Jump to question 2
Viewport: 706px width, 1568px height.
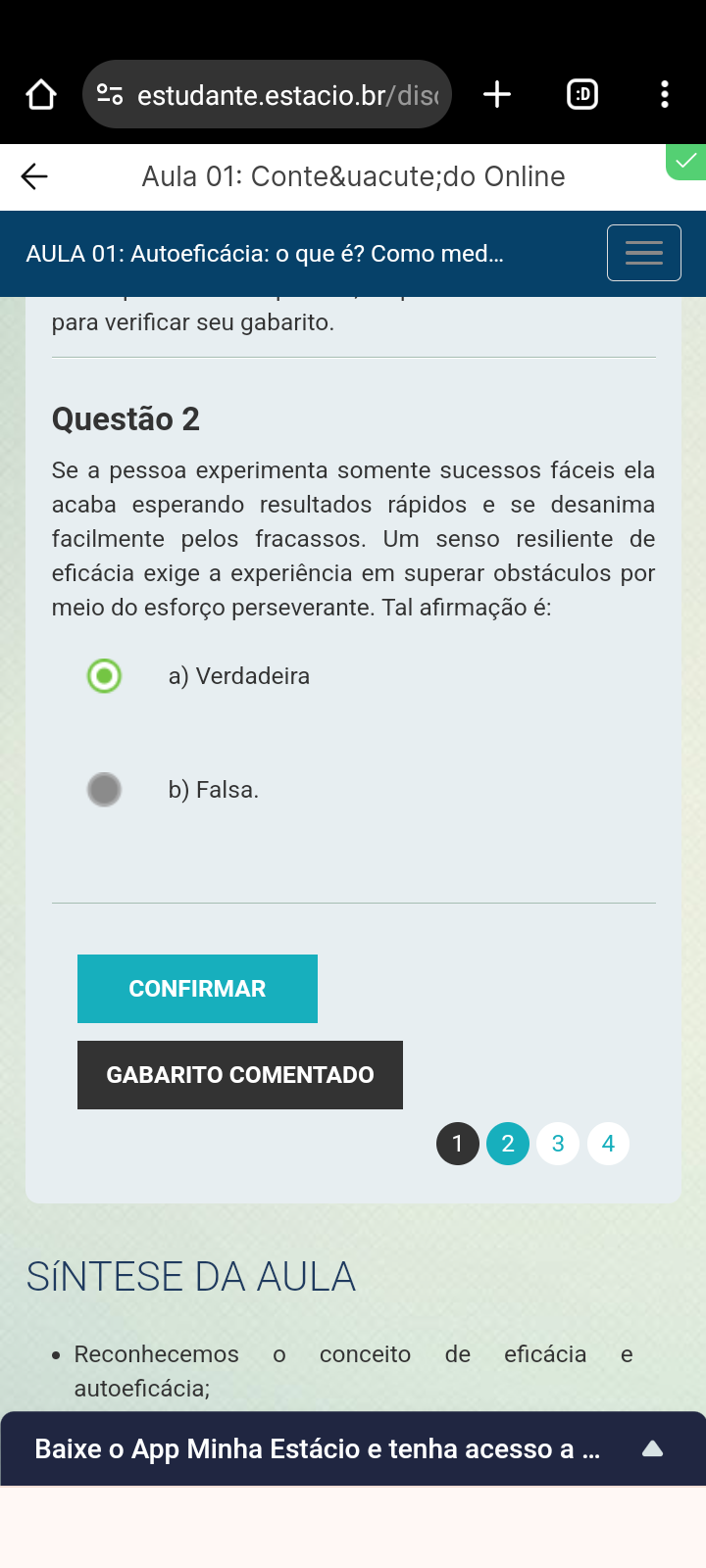click(x=508, y=1144)
